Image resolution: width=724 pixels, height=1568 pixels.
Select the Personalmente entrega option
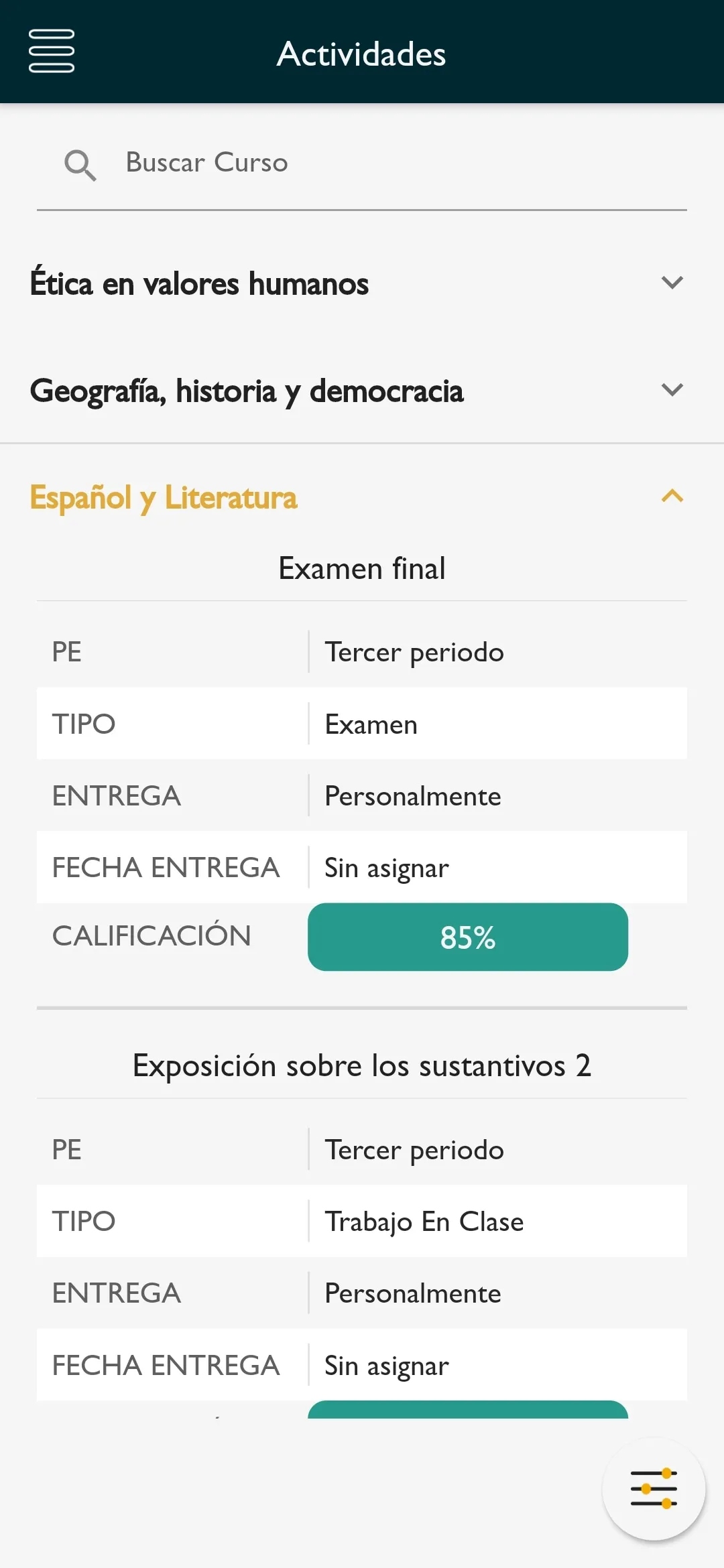coord(412,795)
